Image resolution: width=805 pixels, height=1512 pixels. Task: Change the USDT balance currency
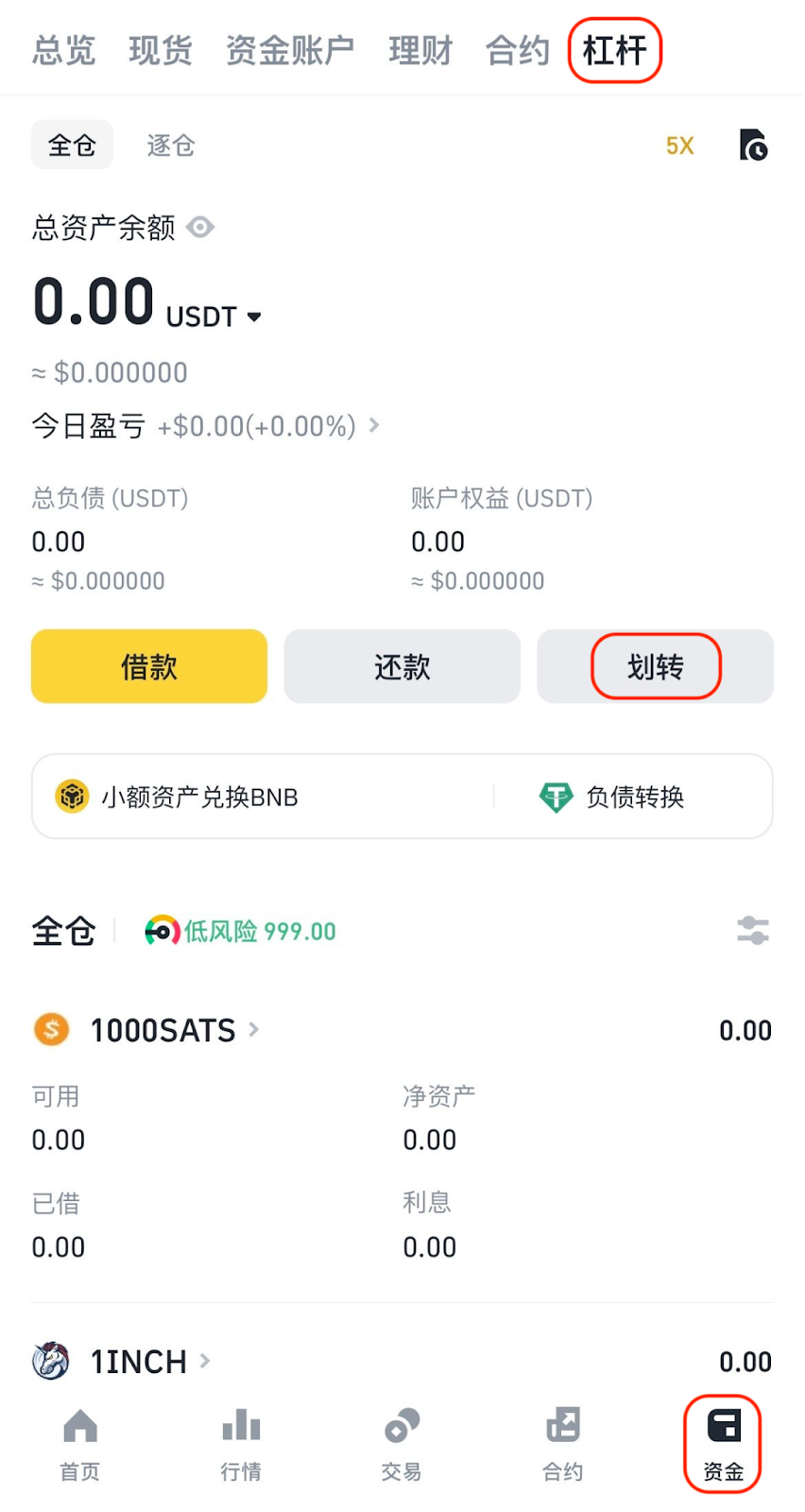tap(214, 317)
